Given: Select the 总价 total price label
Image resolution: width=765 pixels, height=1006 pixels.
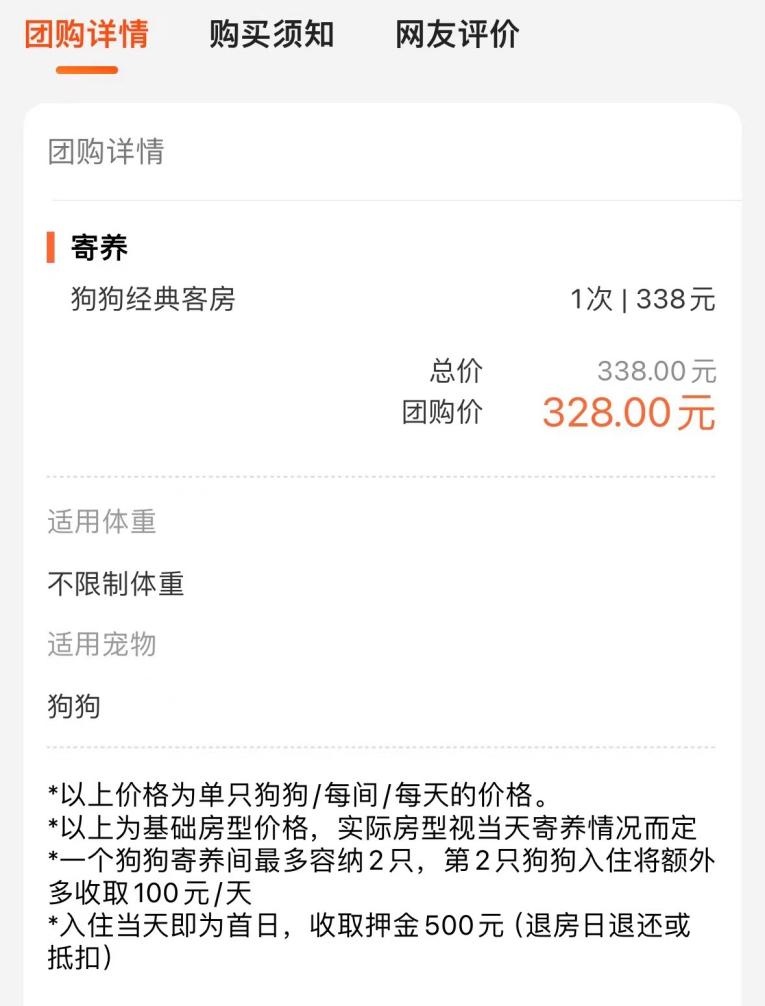Looking at the screenshot, I should (455, 371).
